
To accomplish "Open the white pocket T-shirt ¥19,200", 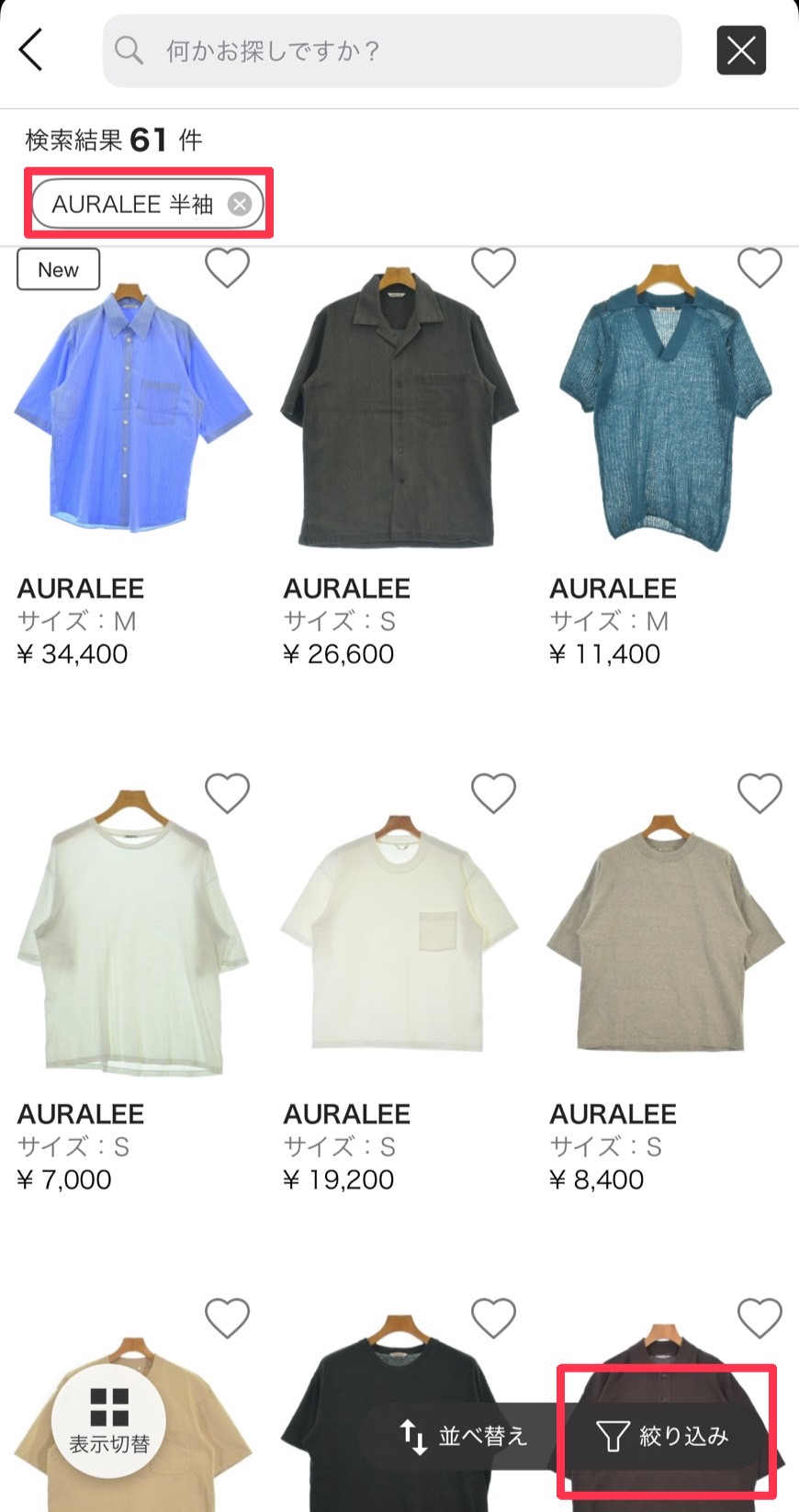I will click(399, 937).
